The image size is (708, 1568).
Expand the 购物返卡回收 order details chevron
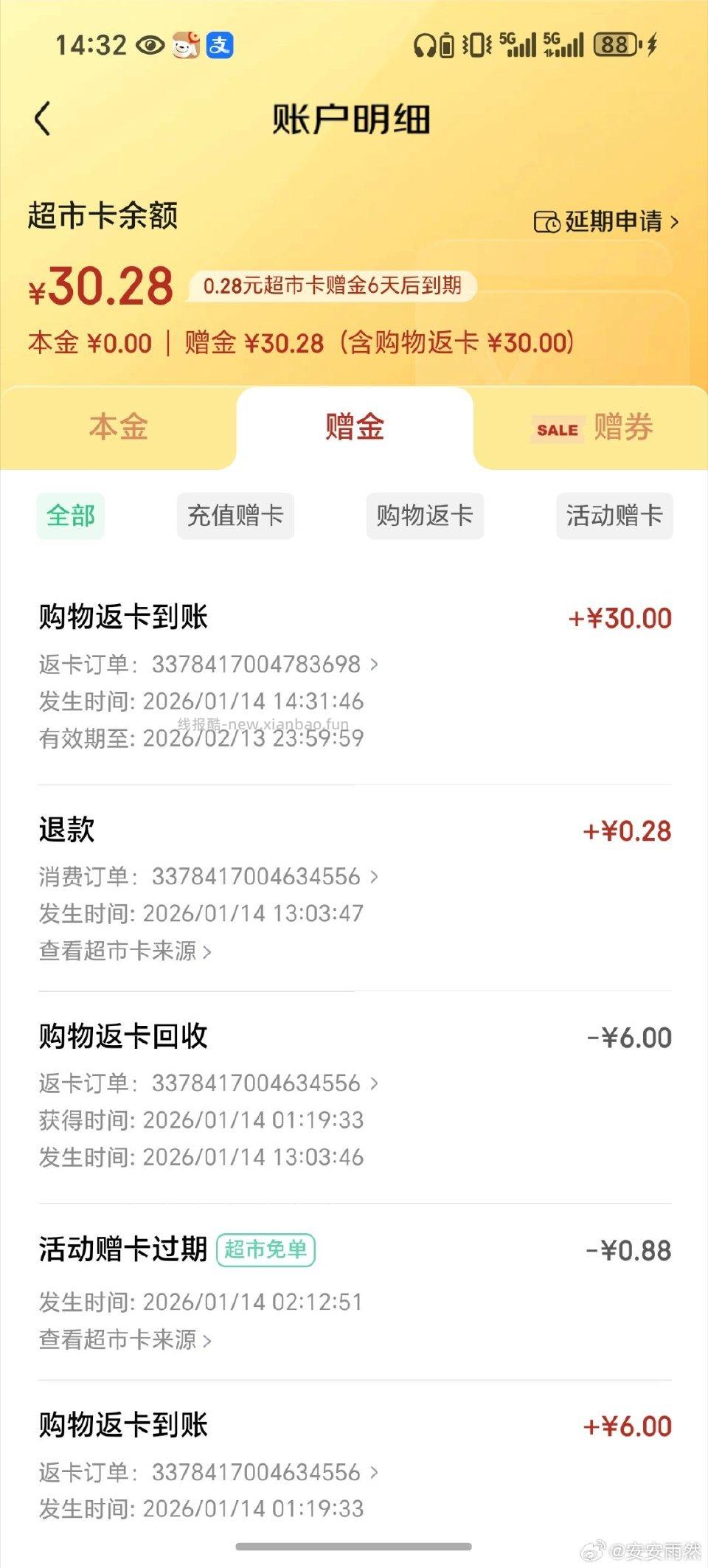(374, 1084)
